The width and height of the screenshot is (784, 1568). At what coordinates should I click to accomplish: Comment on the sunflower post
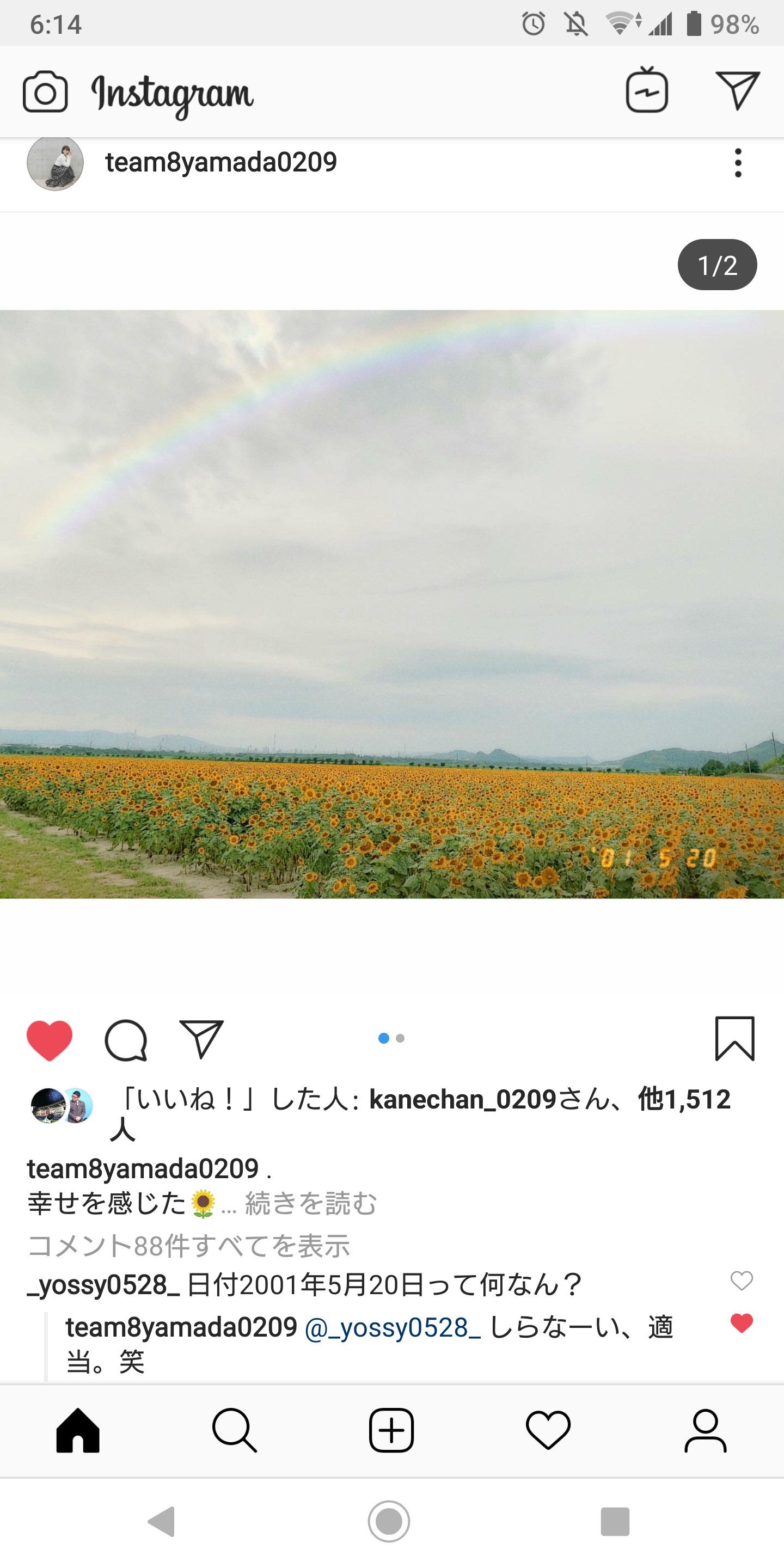coord(126,1040)
